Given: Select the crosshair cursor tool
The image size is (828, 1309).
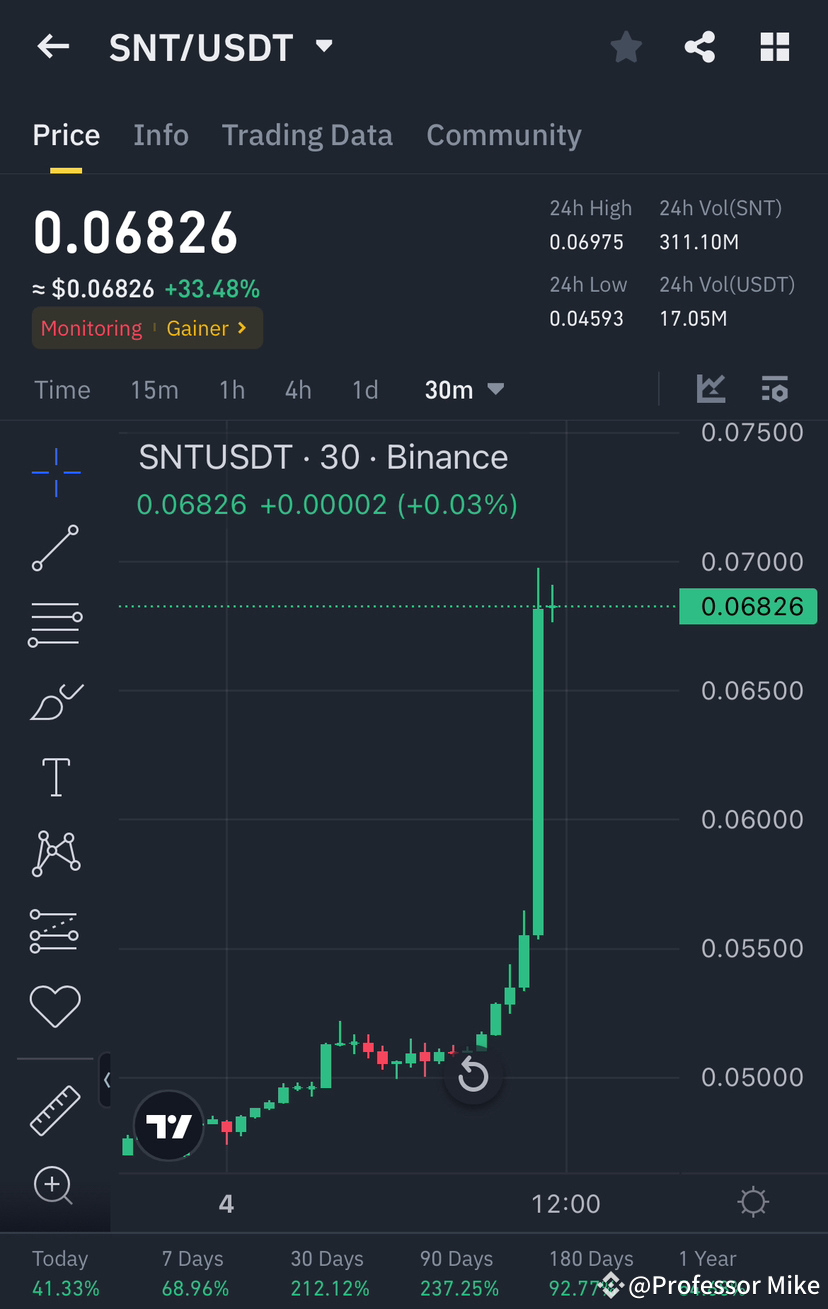Looking at the screenshot, I should (x=55, y=472).
